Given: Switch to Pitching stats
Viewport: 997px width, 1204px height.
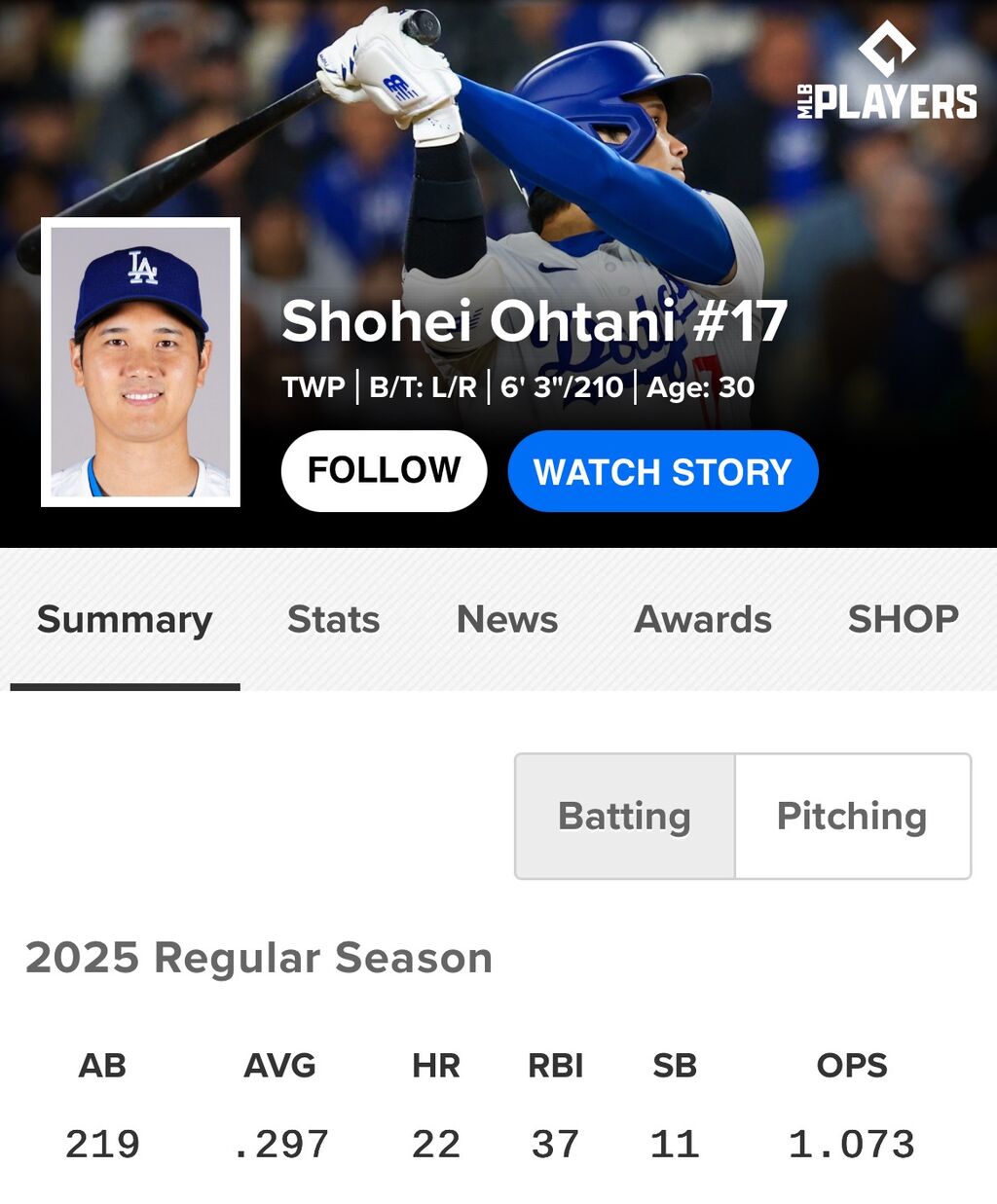Looking at the screenshot, I should (x=852, y=816).
